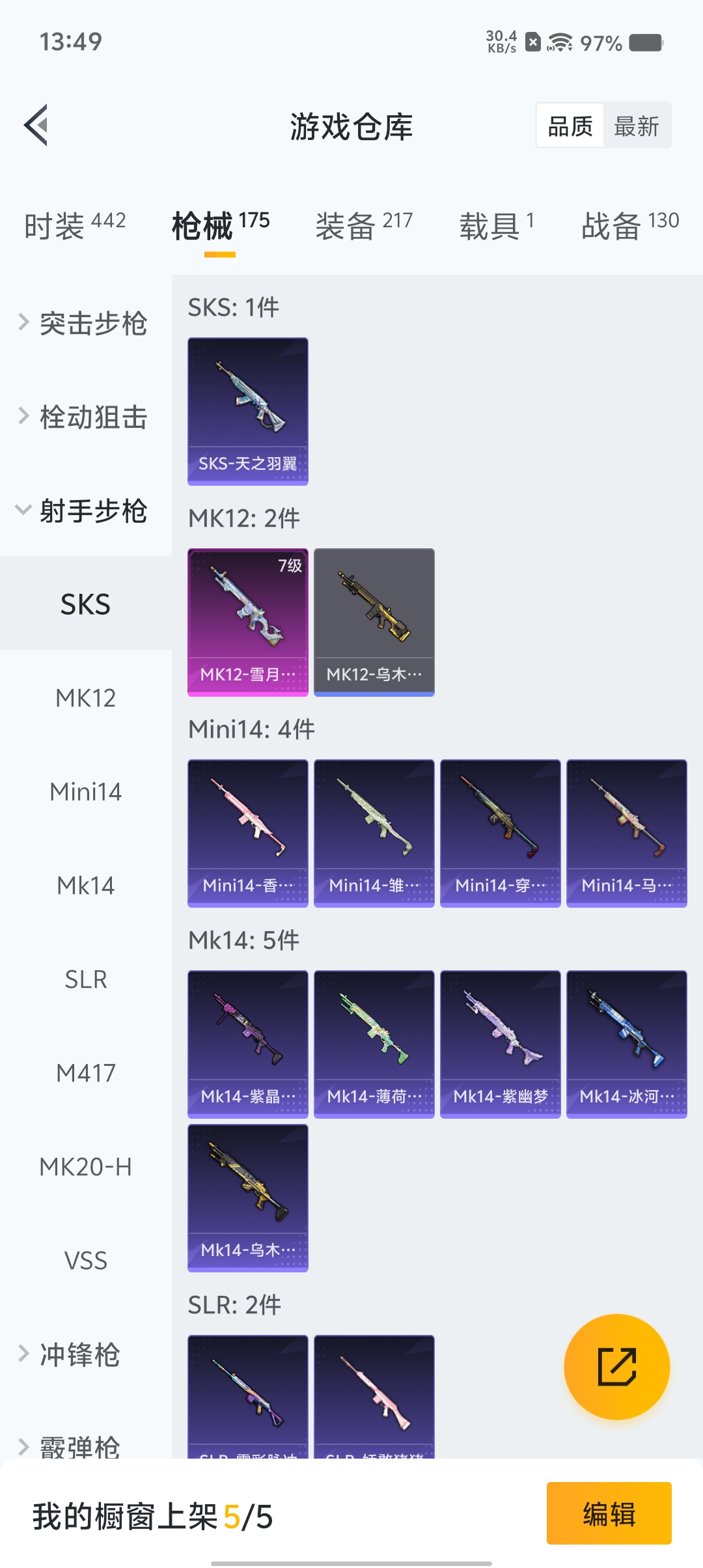Switch to the 时装 tab
The height and width of the screenshot is (1568, 703).
(x=75, y=225)
